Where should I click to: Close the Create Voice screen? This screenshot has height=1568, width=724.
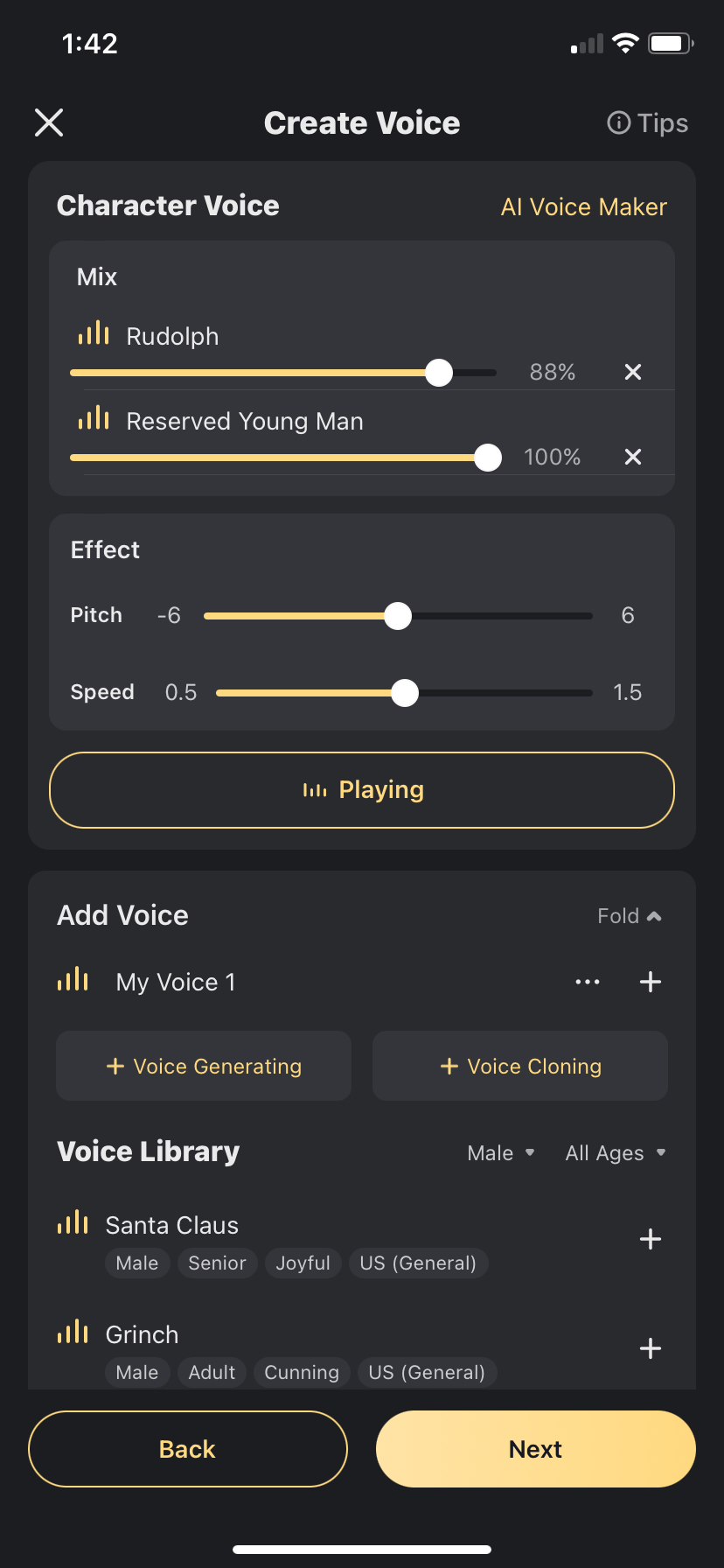(49, 122)
